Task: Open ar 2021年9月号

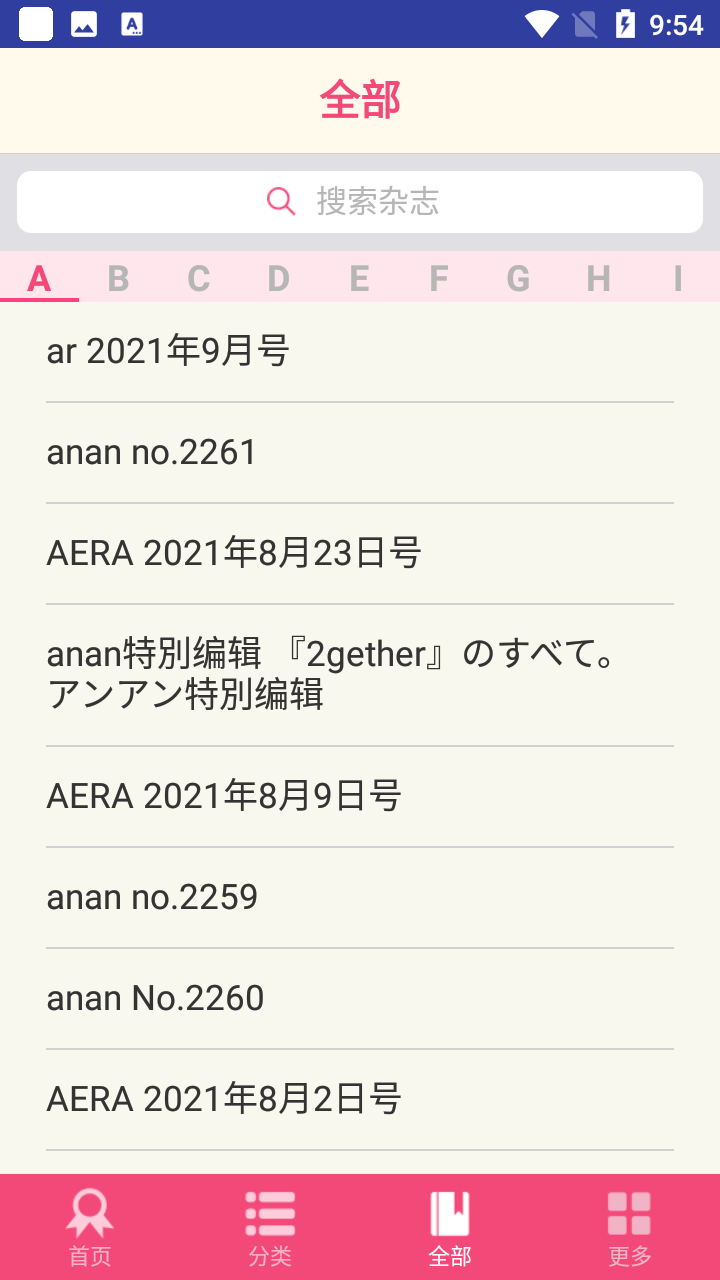Action: [x=360, y=352]
